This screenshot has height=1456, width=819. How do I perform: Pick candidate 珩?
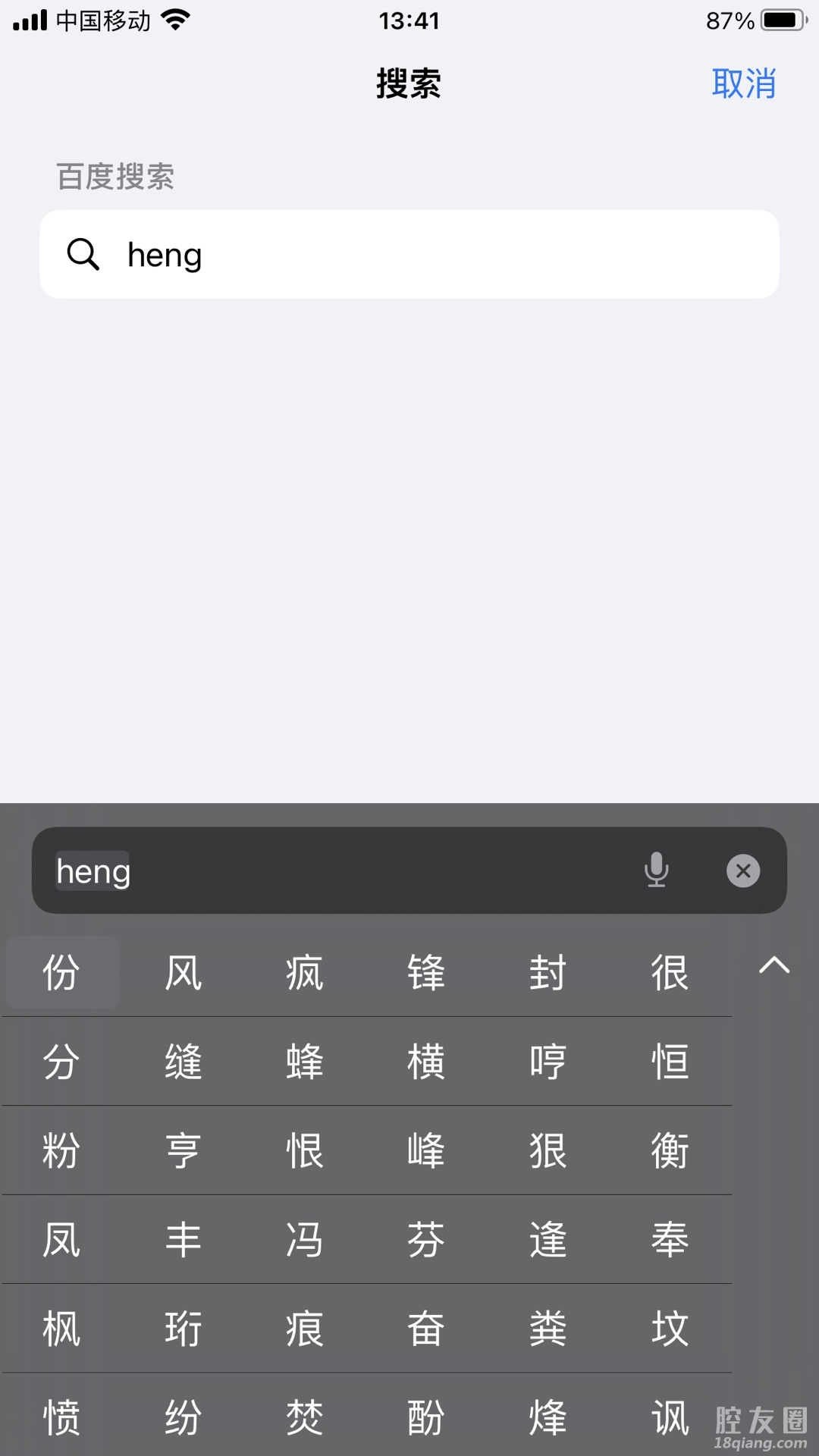coord(184,1329)
